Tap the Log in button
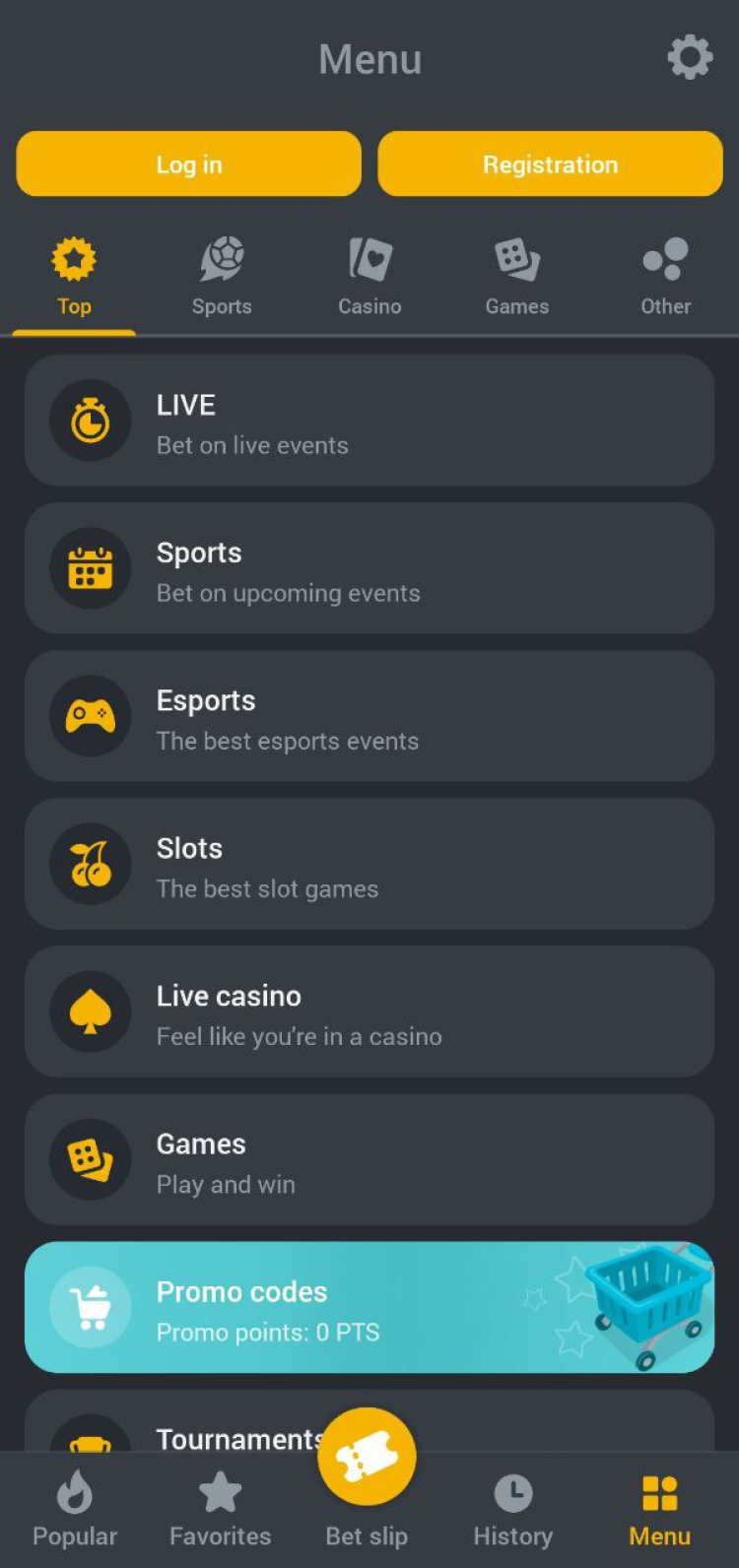This screenshot has height=1568, width=739. 189,164
